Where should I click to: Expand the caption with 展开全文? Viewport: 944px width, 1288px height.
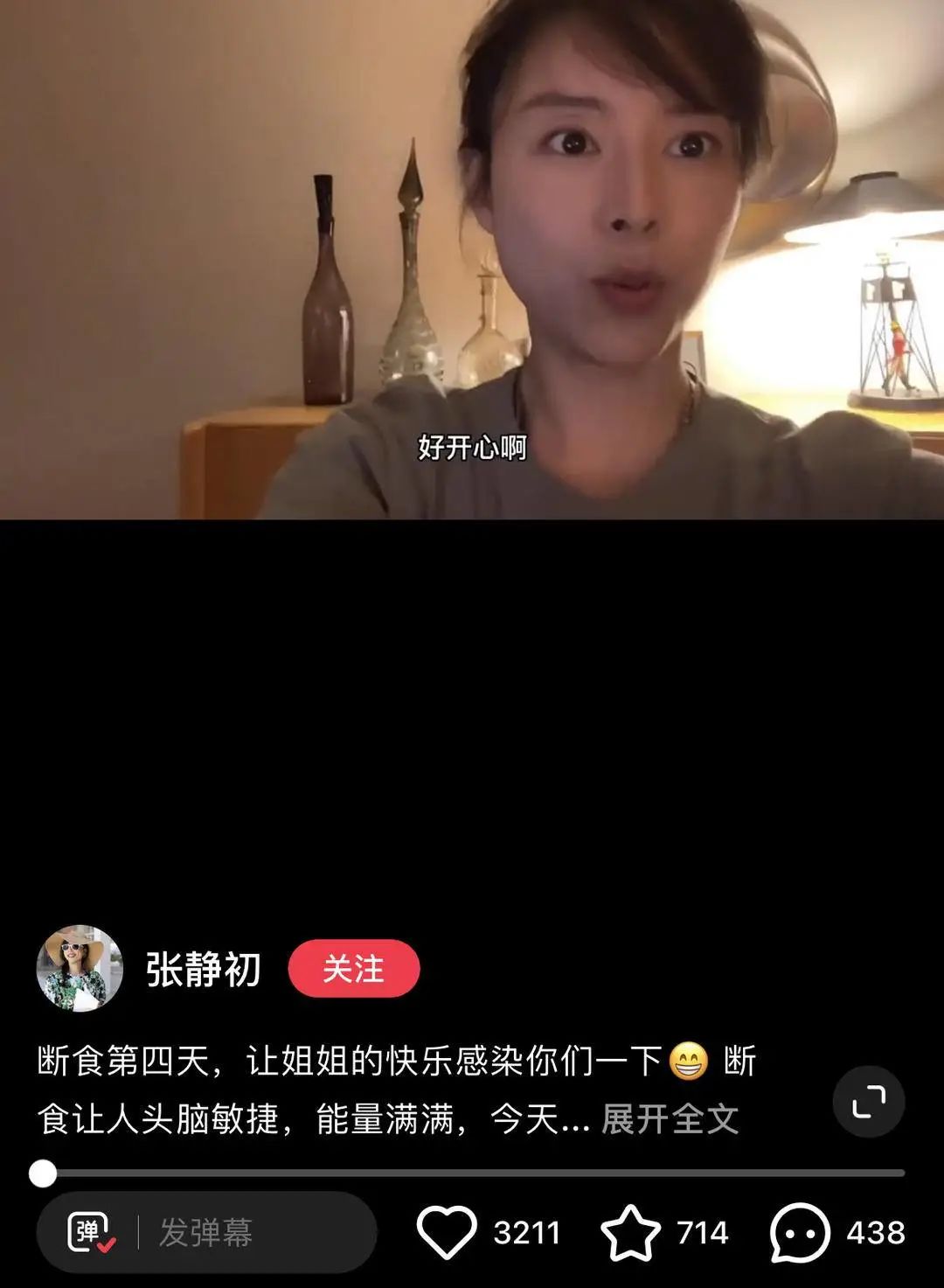pyautogui.click(x=670, y=1118)
